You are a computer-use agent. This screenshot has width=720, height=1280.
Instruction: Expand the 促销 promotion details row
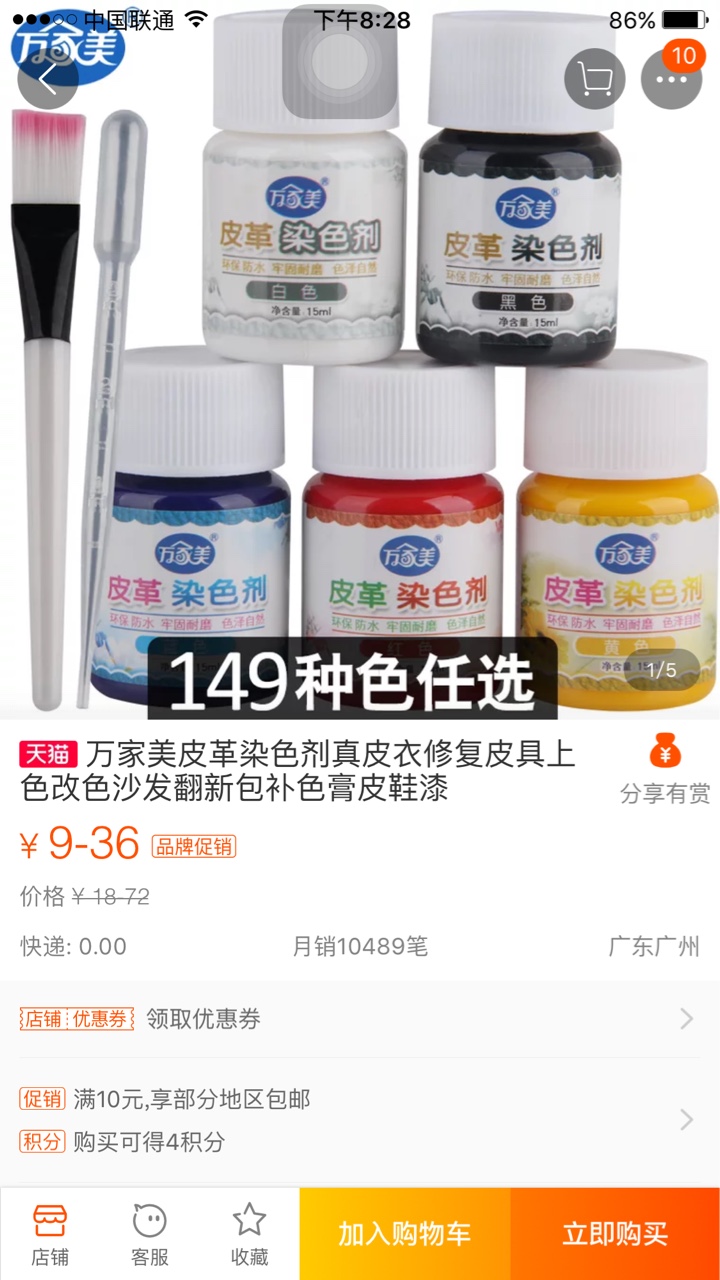coord(360,1120)
